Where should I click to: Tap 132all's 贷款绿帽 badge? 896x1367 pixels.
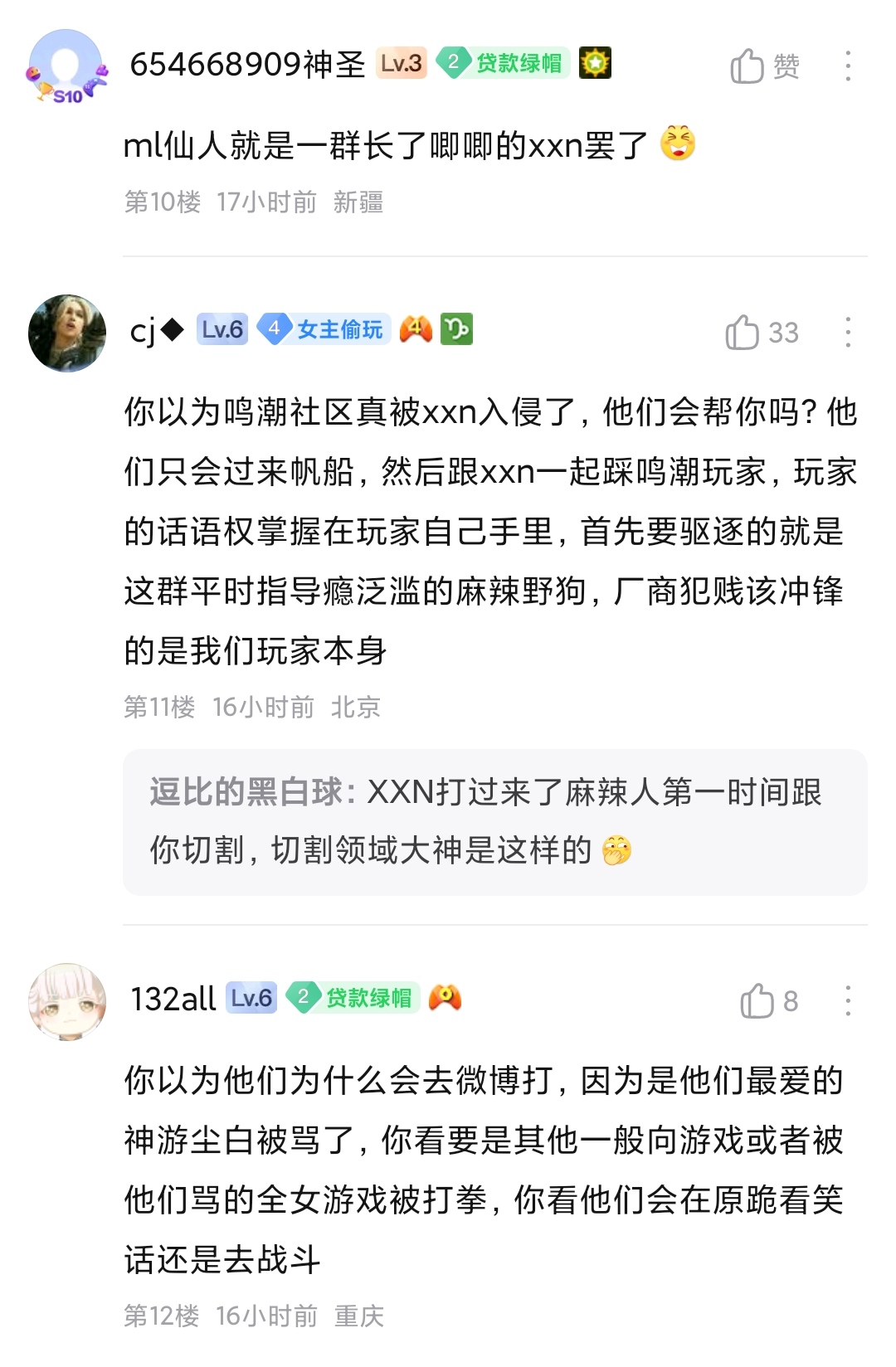click(x=353, y=997)
